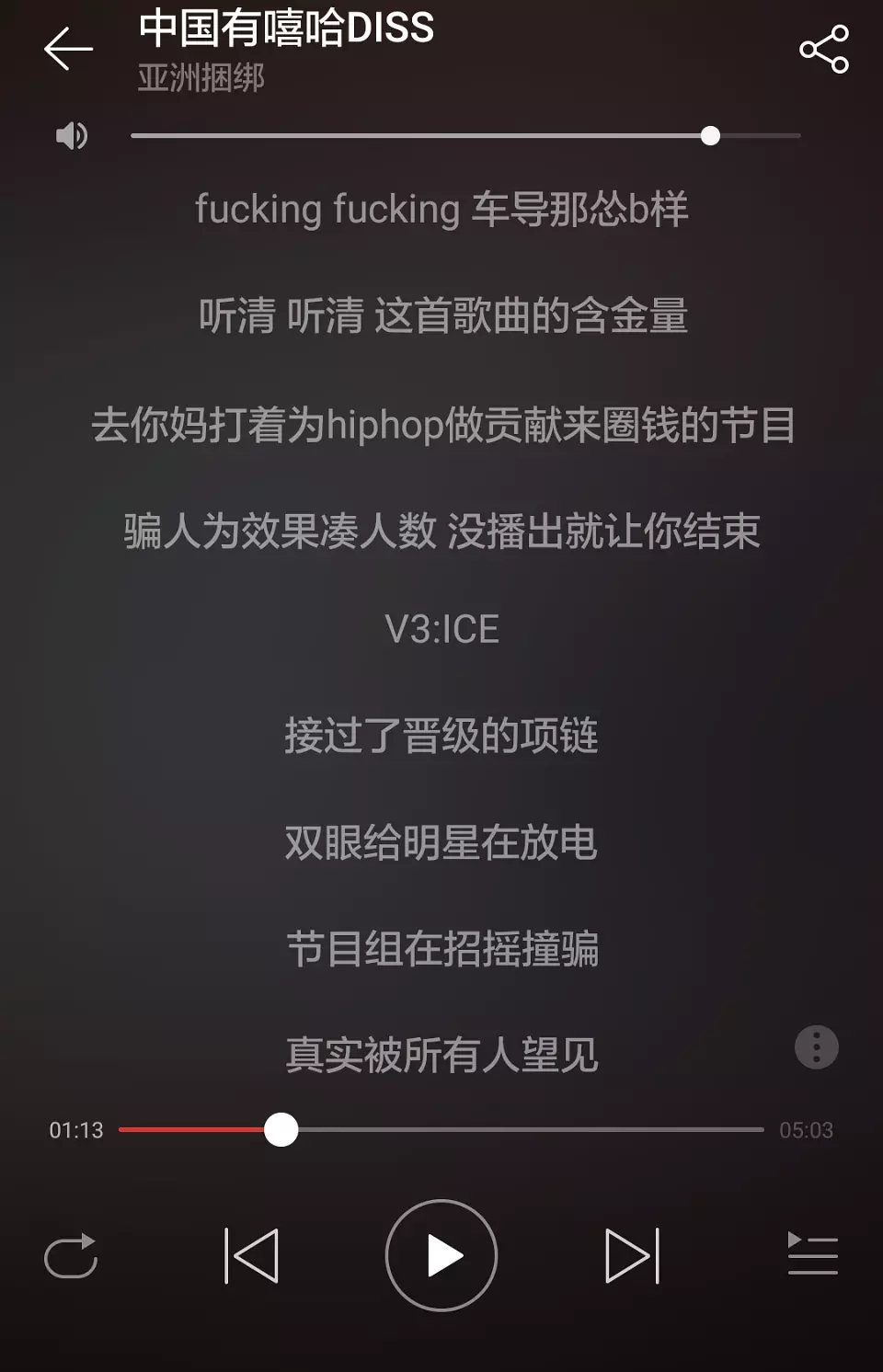Open the play queue list icon
This screenshot has height=1372, width=883.
pos(813,1254)
